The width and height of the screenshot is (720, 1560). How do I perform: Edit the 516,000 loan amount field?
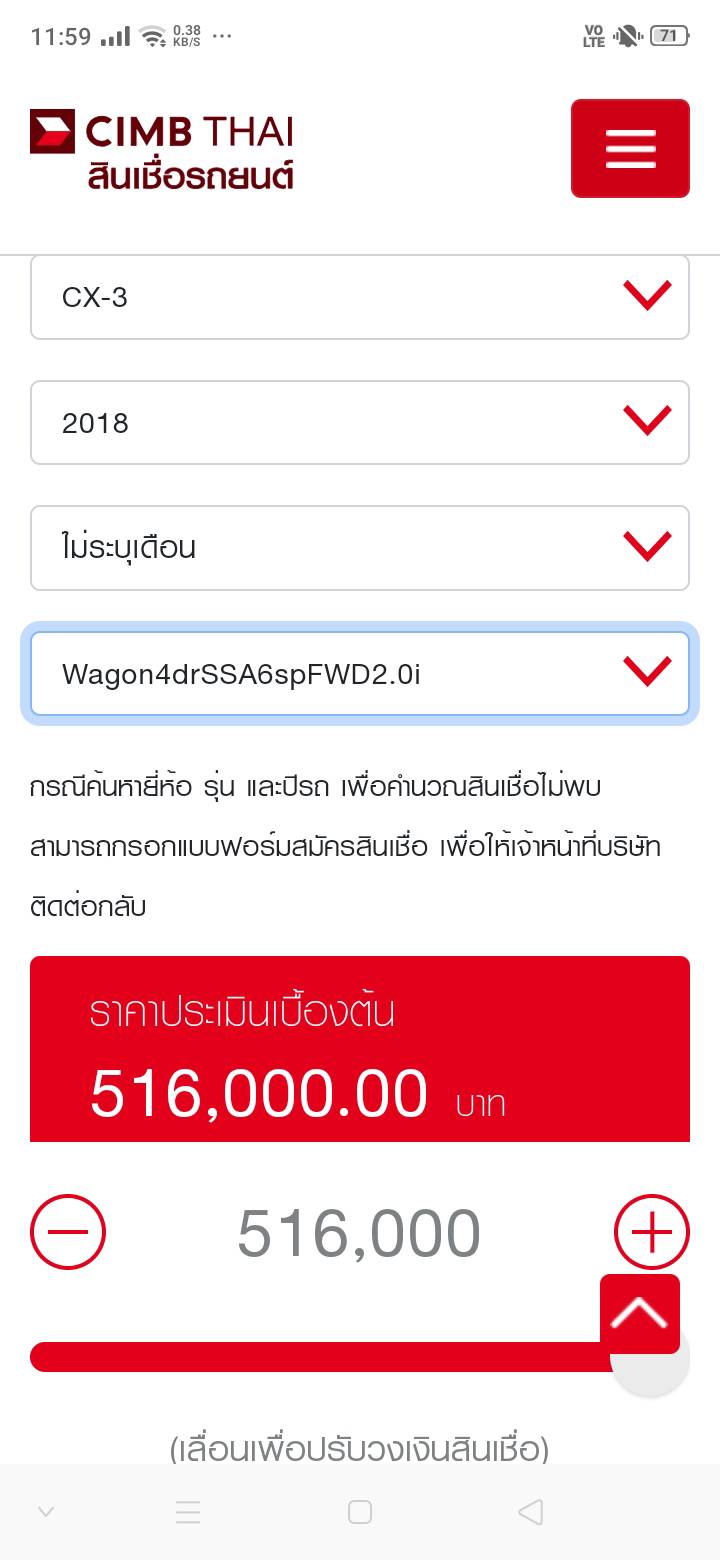point(359,1233)
